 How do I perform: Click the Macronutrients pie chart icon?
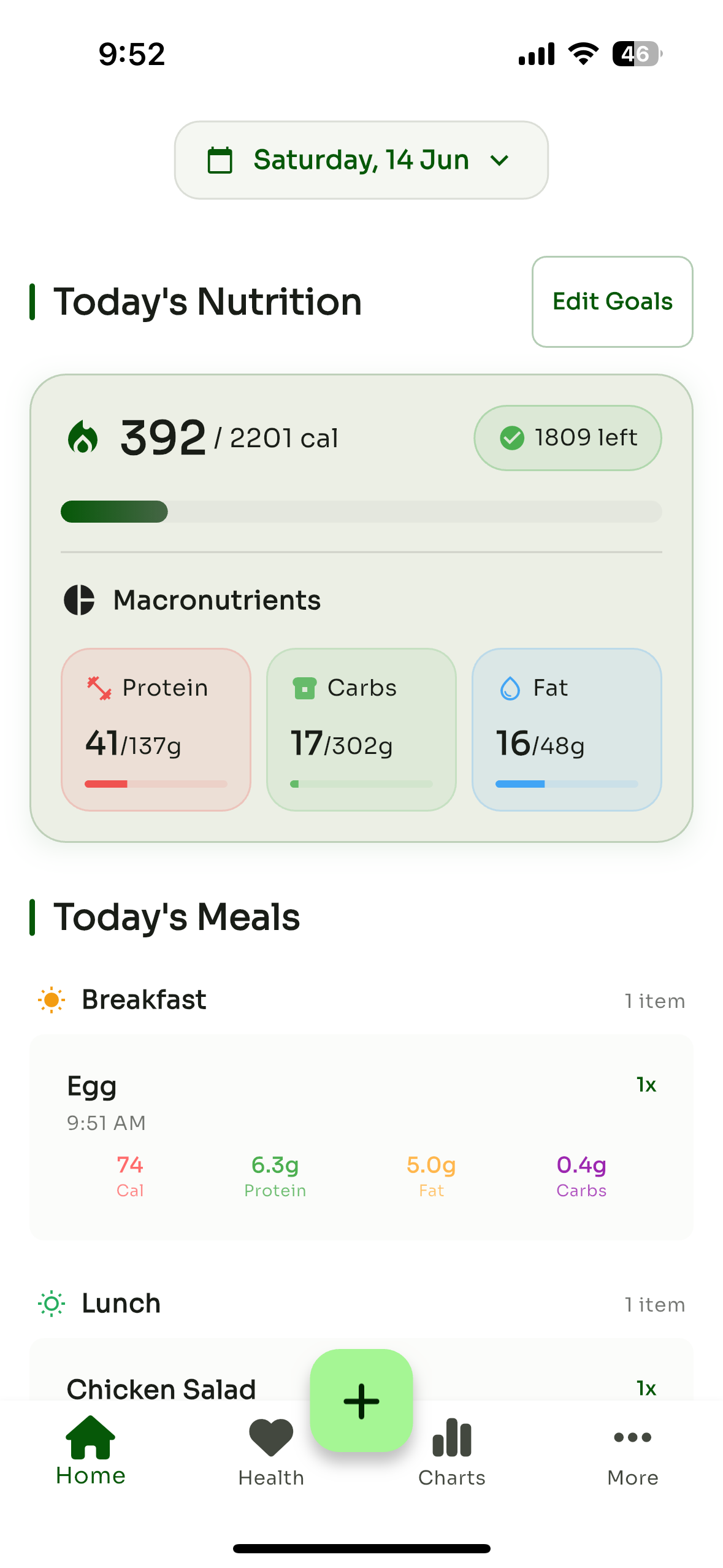pos(80,599)
